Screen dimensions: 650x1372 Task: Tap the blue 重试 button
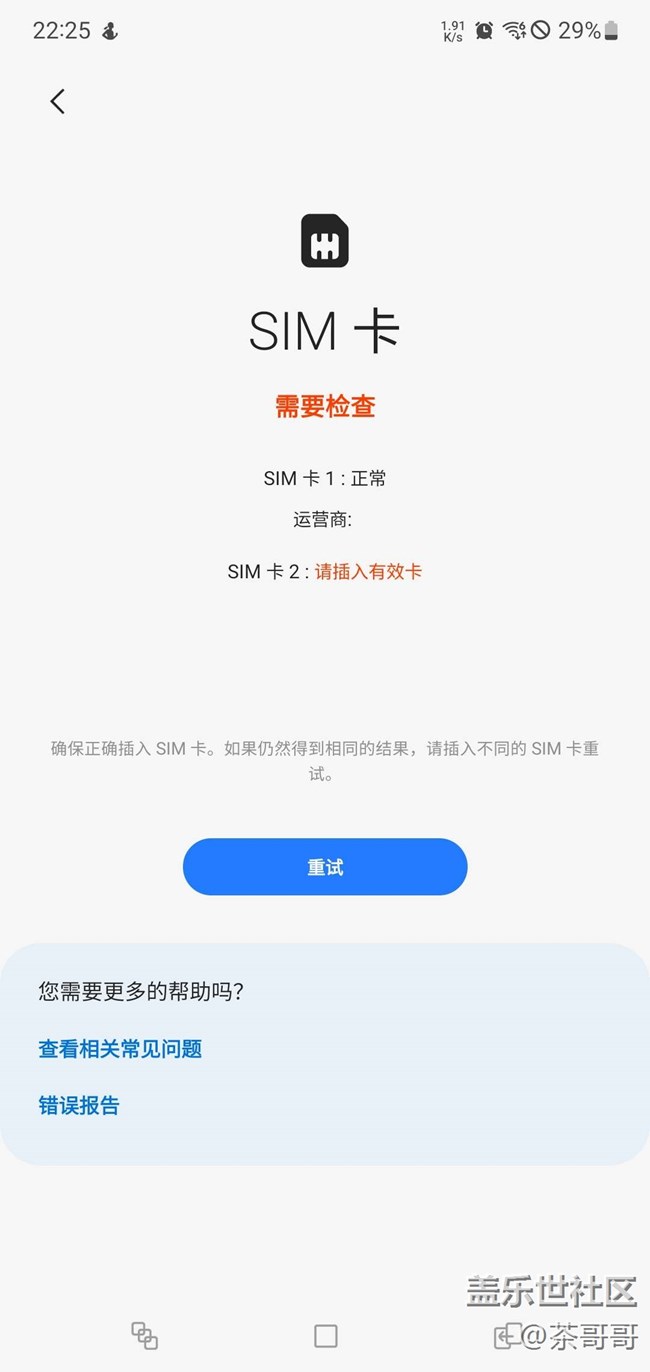(325, 867)
